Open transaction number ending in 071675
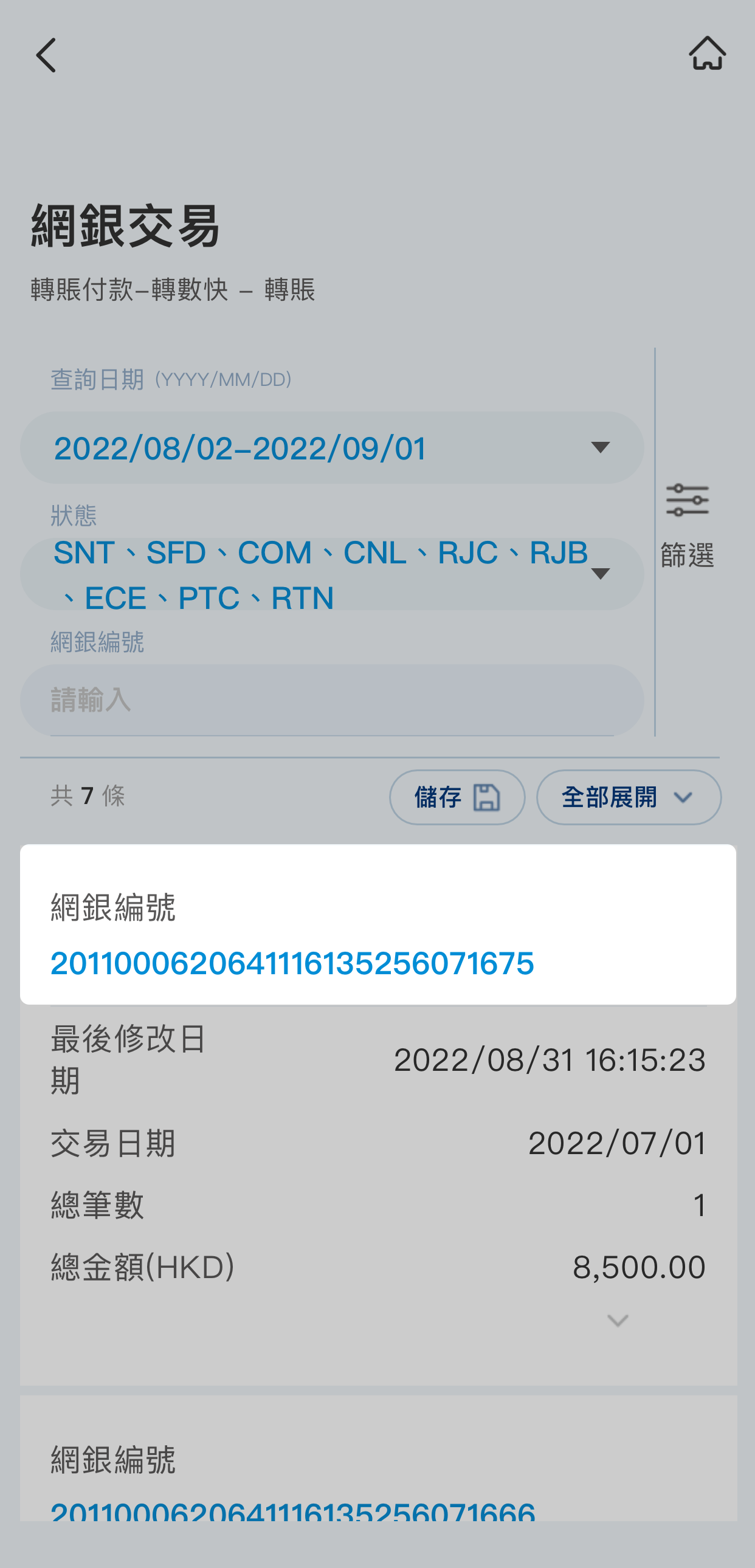Viewport: 755px width, 1568px height. (292, 963)
